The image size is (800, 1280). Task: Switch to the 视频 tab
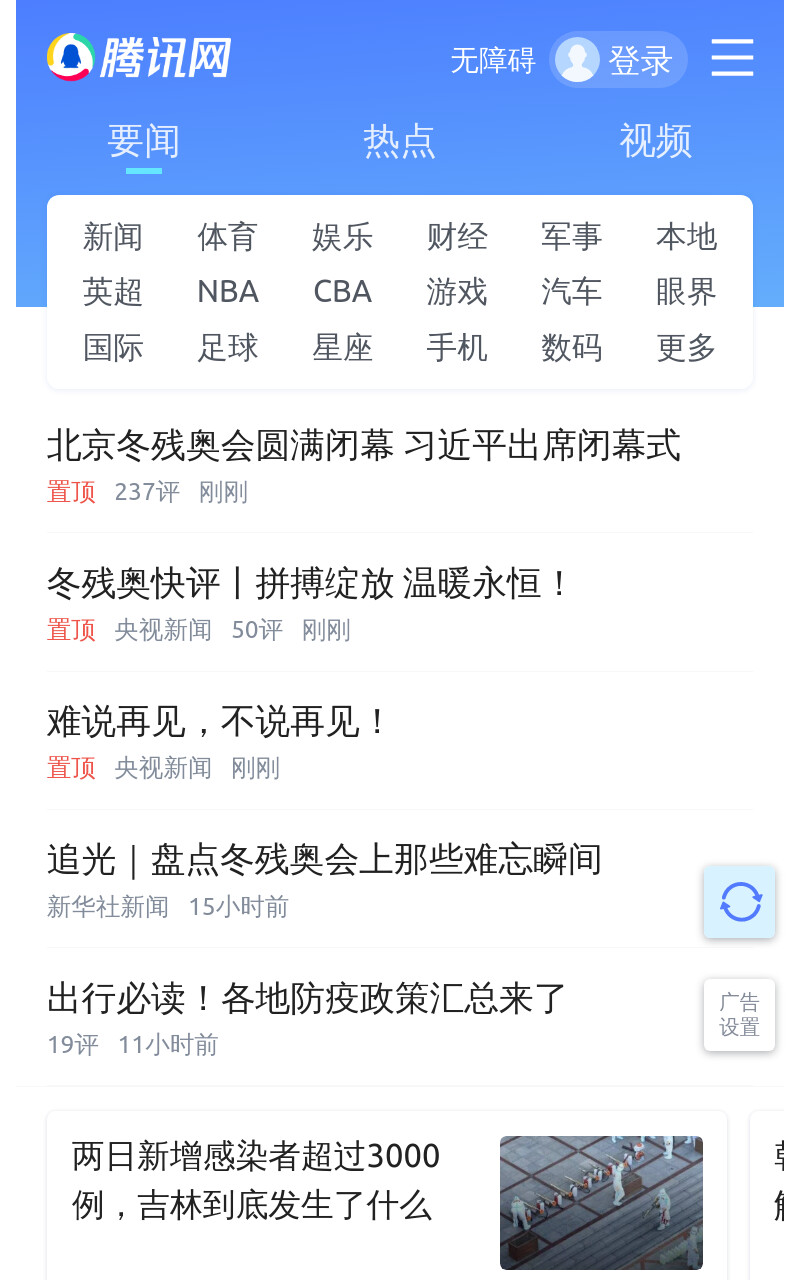click(655, 141)
